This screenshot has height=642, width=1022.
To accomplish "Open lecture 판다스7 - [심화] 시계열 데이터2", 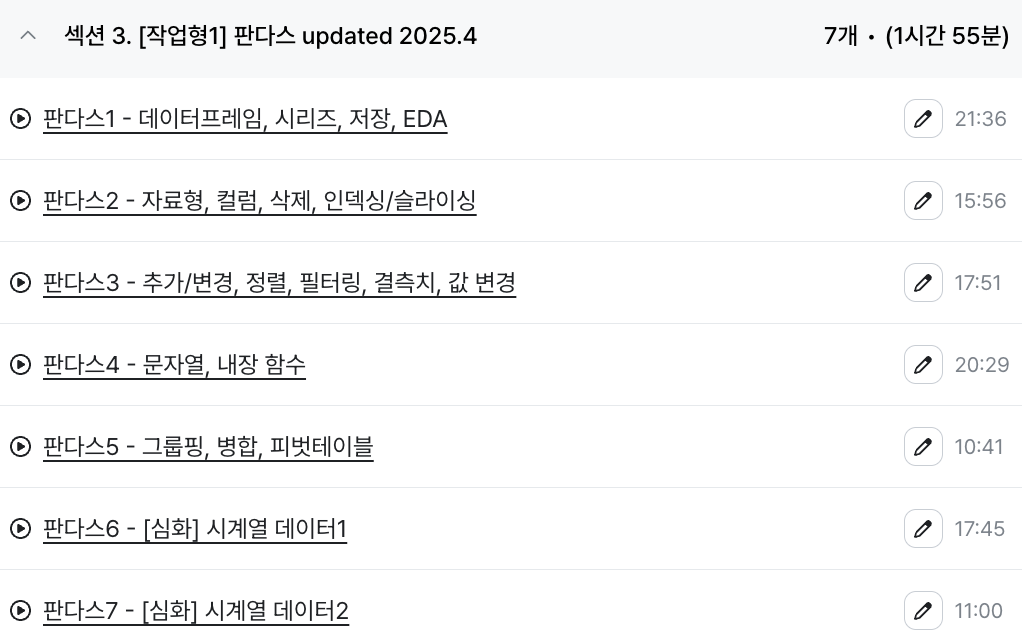I will [196, 611].
